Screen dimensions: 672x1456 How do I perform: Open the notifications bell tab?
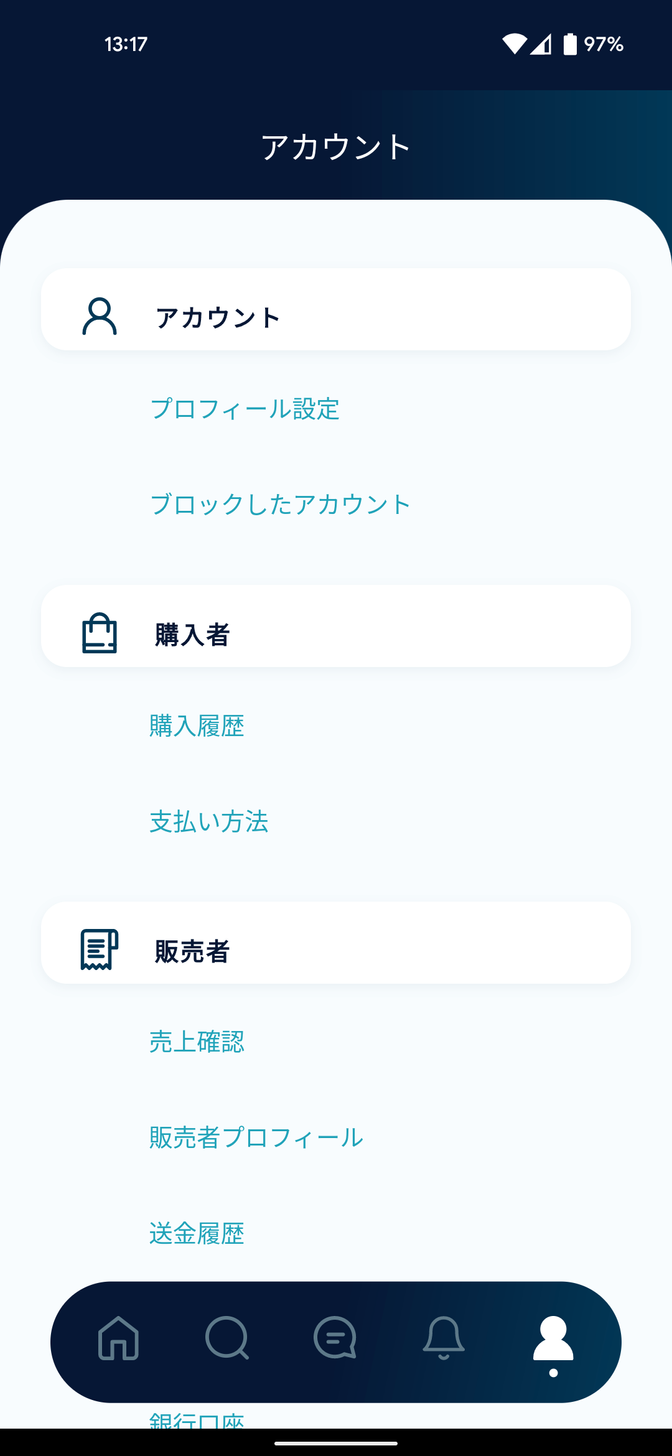pyautogui.click(x=444, y=1338)
